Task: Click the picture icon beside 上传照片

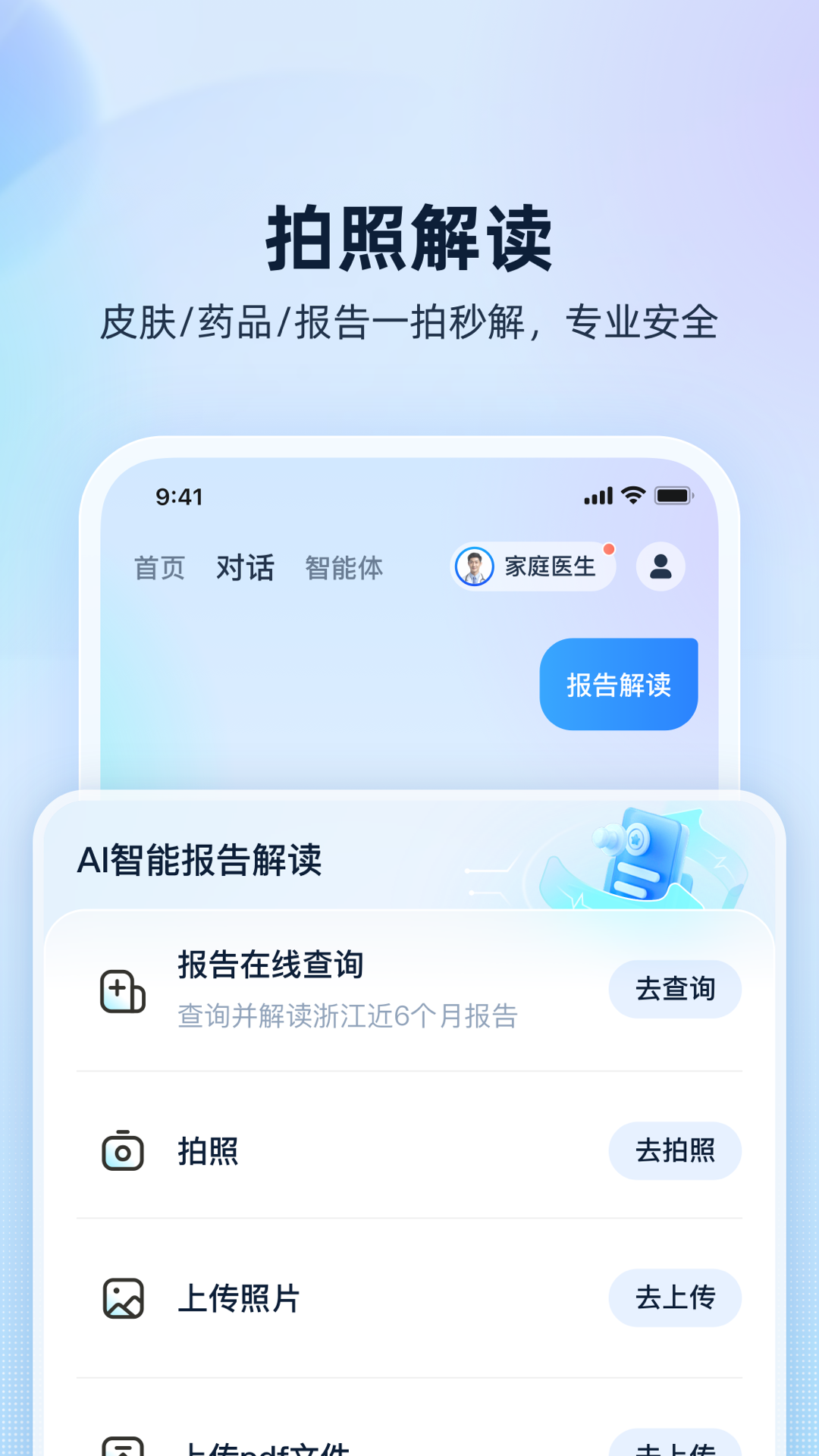Action: [x=124, y=1298]
